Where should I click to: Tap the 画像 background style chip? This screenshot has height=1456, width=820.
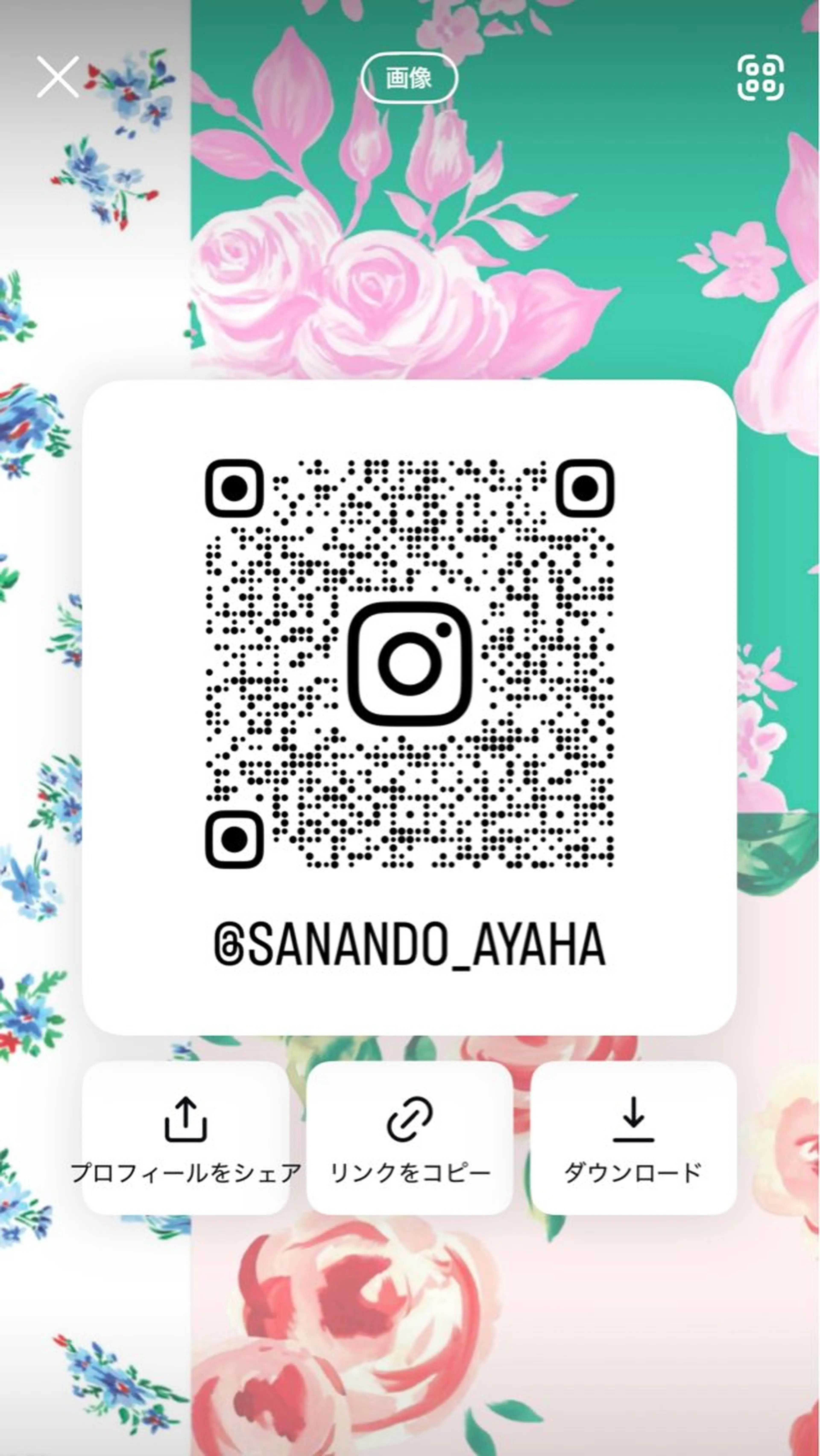pos(409,78)
